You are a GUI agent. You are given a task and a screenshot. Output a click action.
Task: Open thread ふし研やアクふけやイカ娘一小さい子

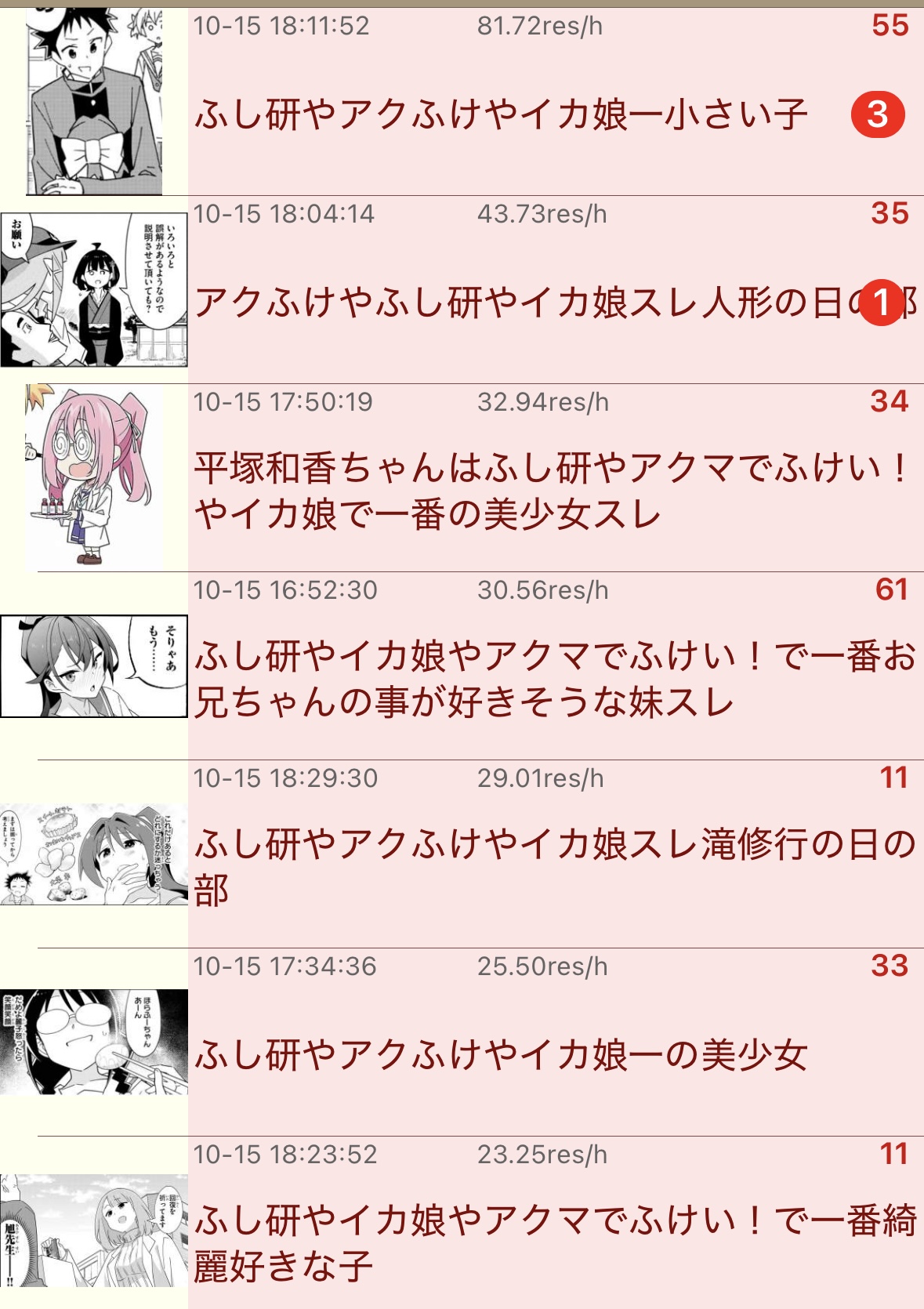coord(502,114)
